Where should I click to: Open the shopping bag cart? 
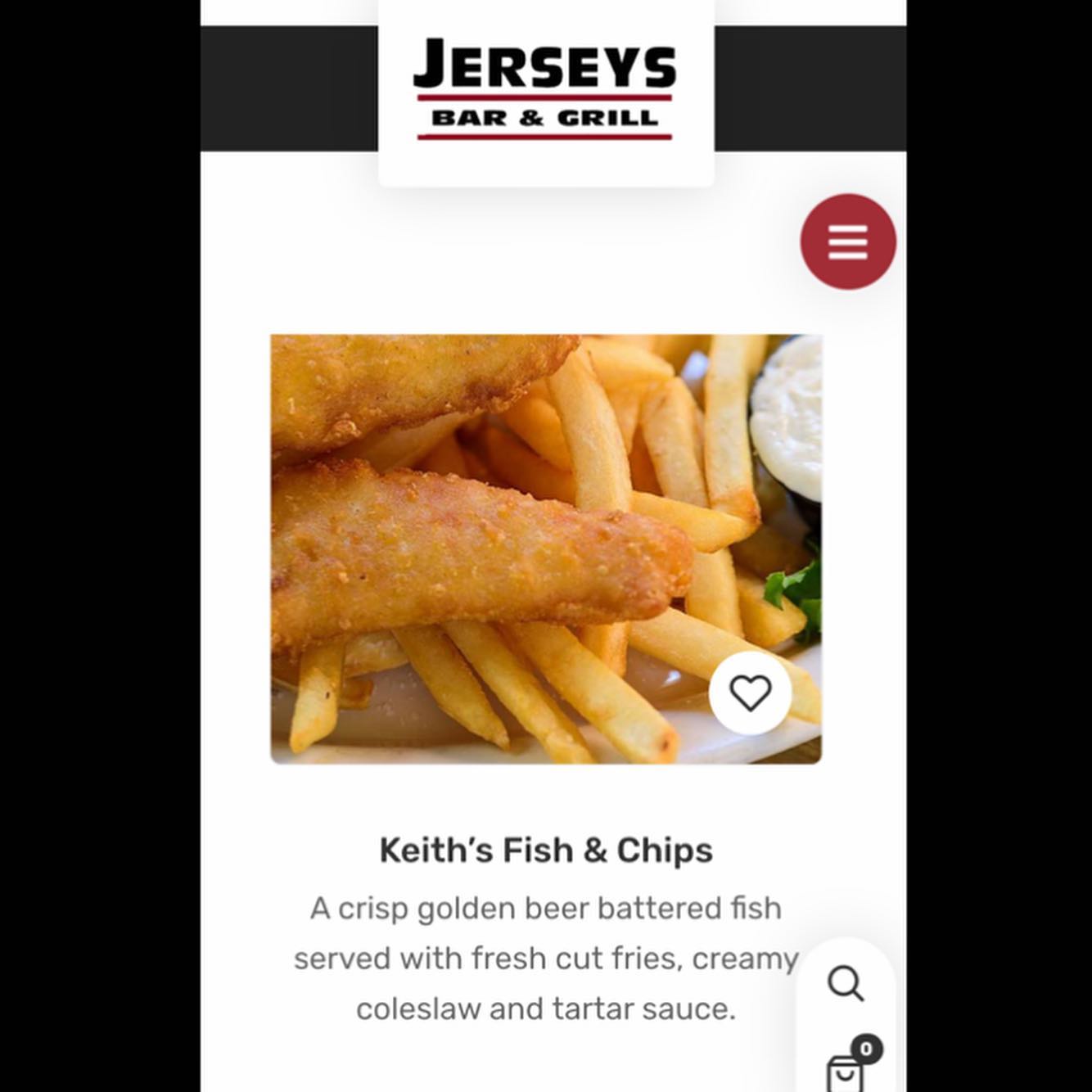pyautogui.click(x=846, y=1072)
